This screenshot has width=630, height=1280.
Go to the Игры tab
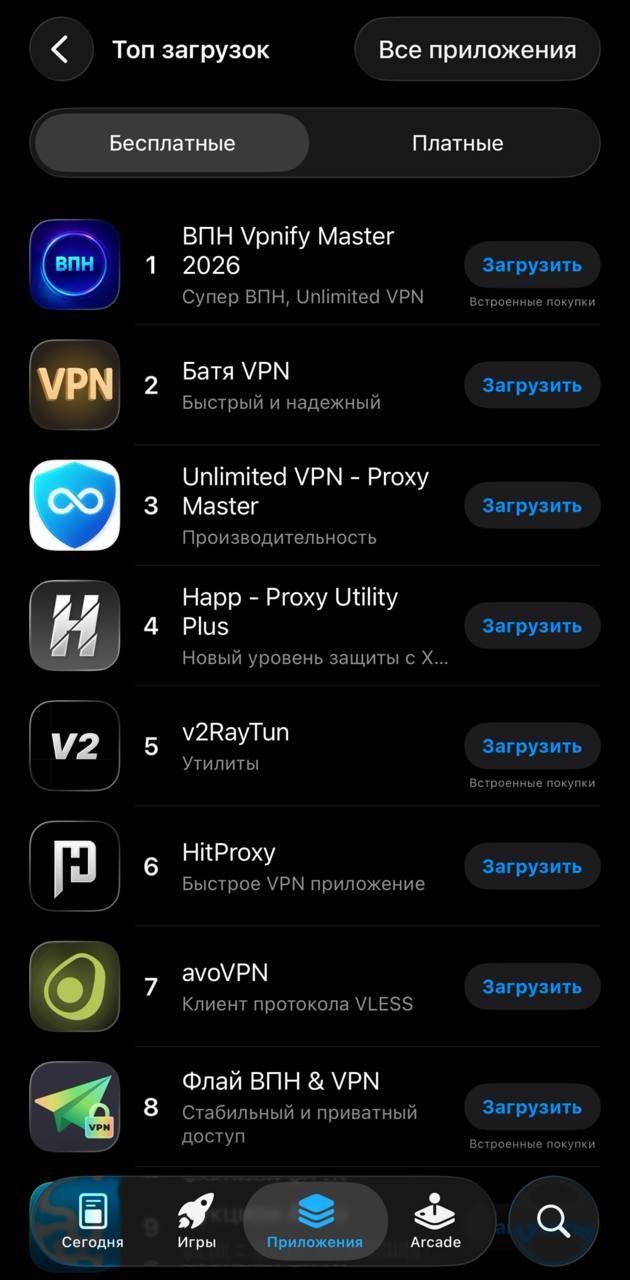tap(196, 1222)
